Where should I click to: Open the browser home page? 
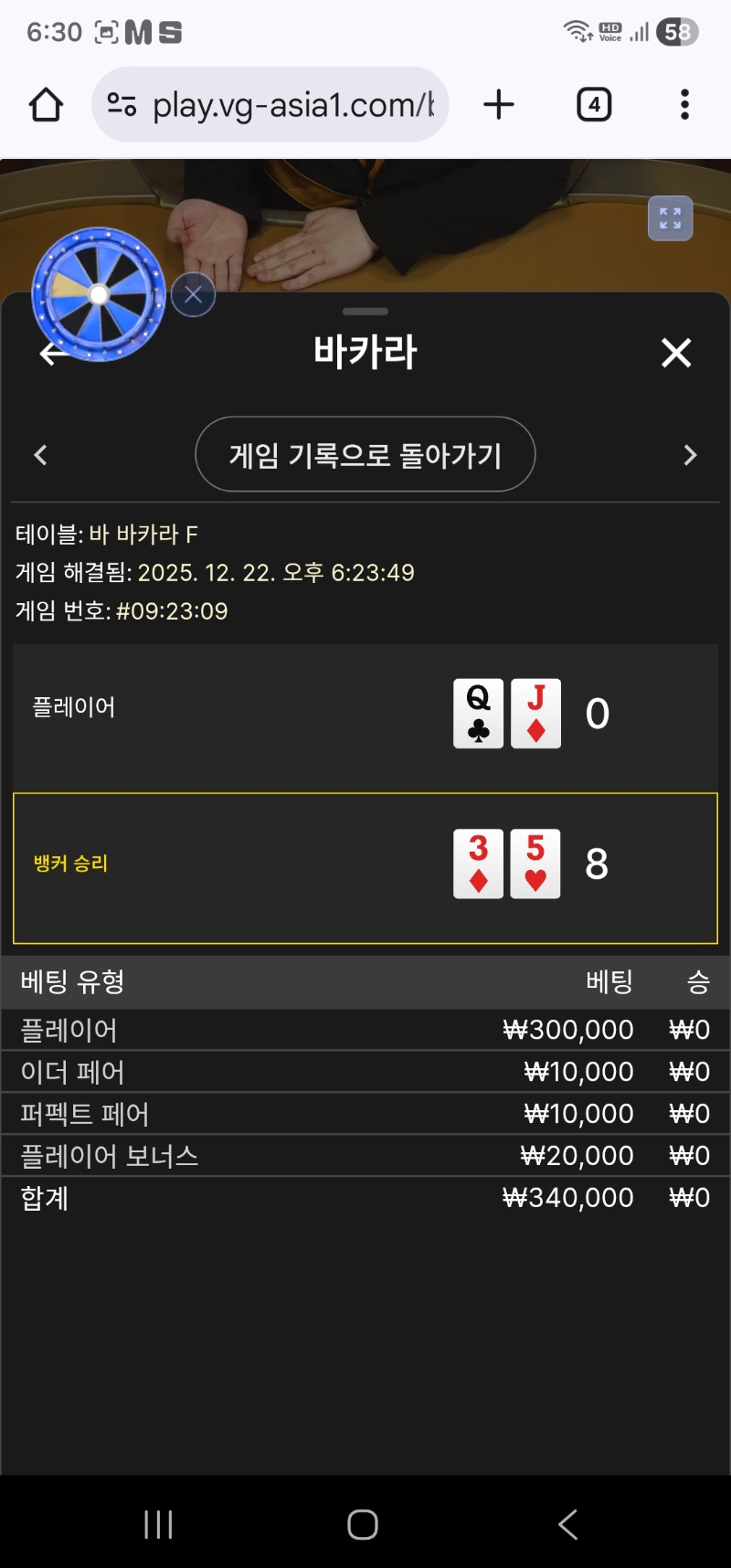[x=46, y=105]
